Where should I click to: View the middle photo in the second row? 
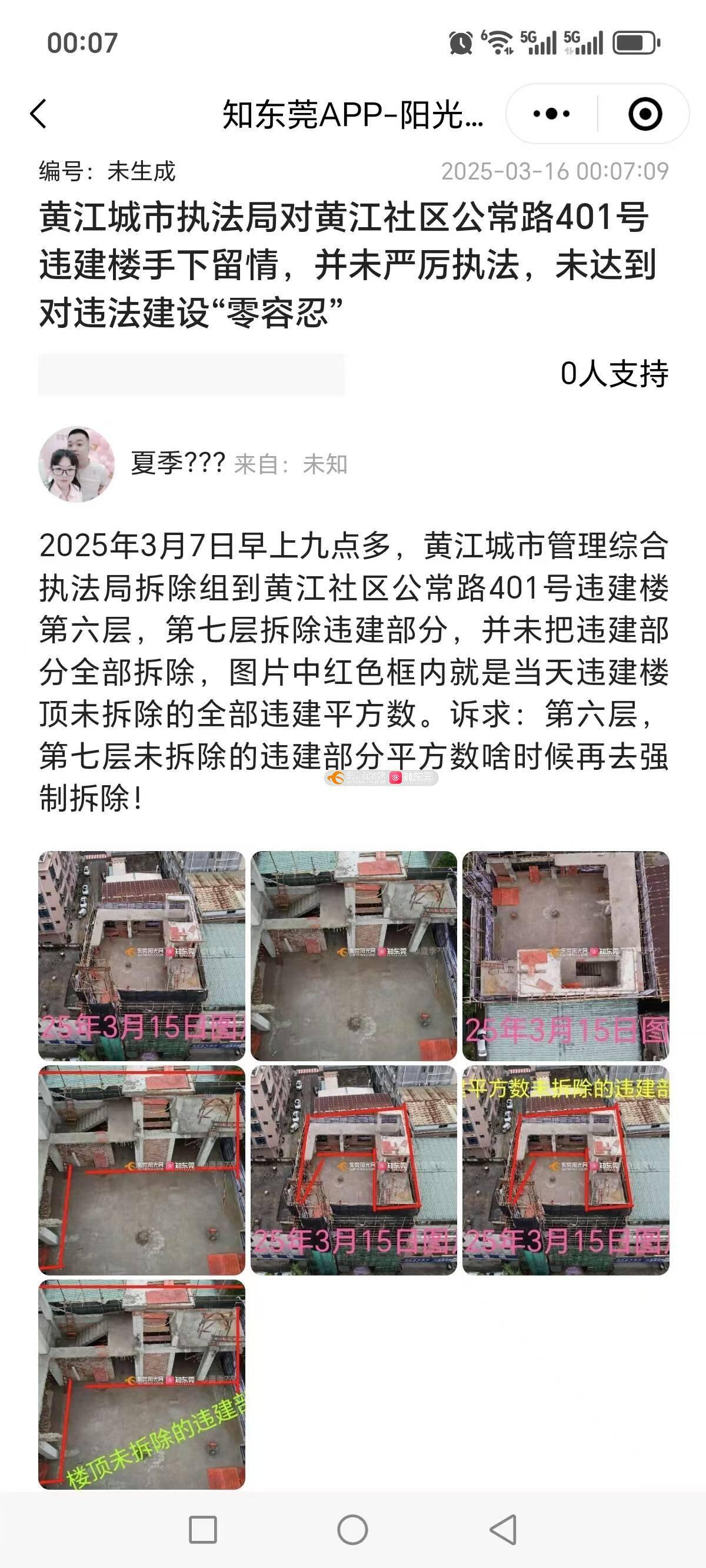[x=354, y=1170]
